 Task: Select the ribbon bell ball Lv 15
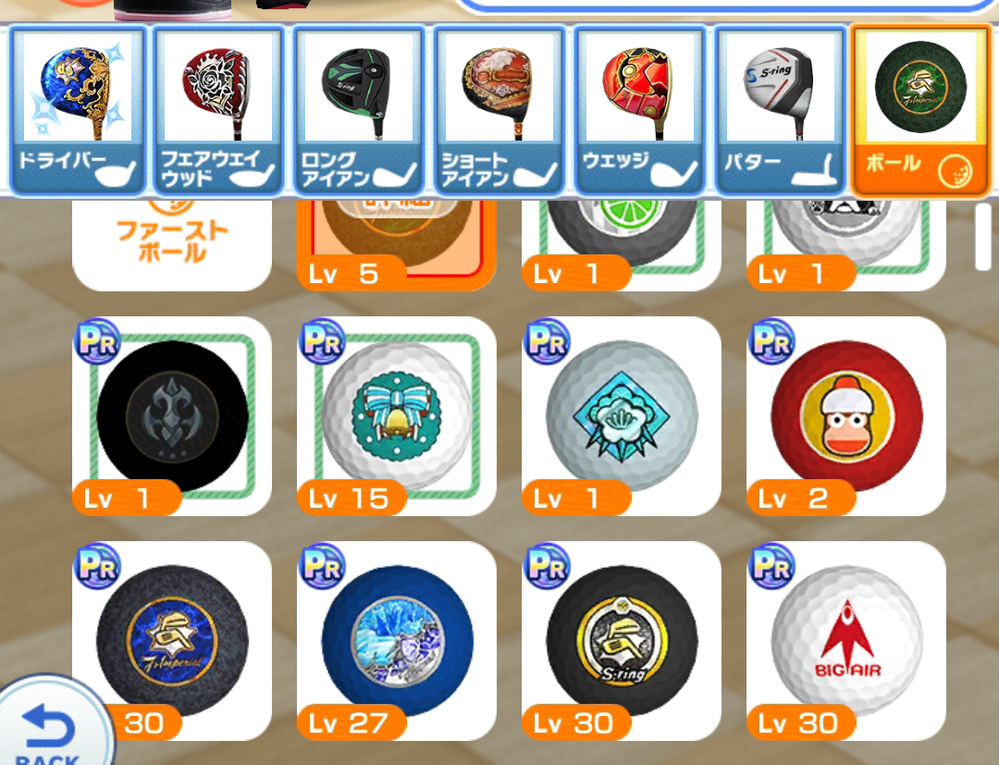click(x=396, y=415)
